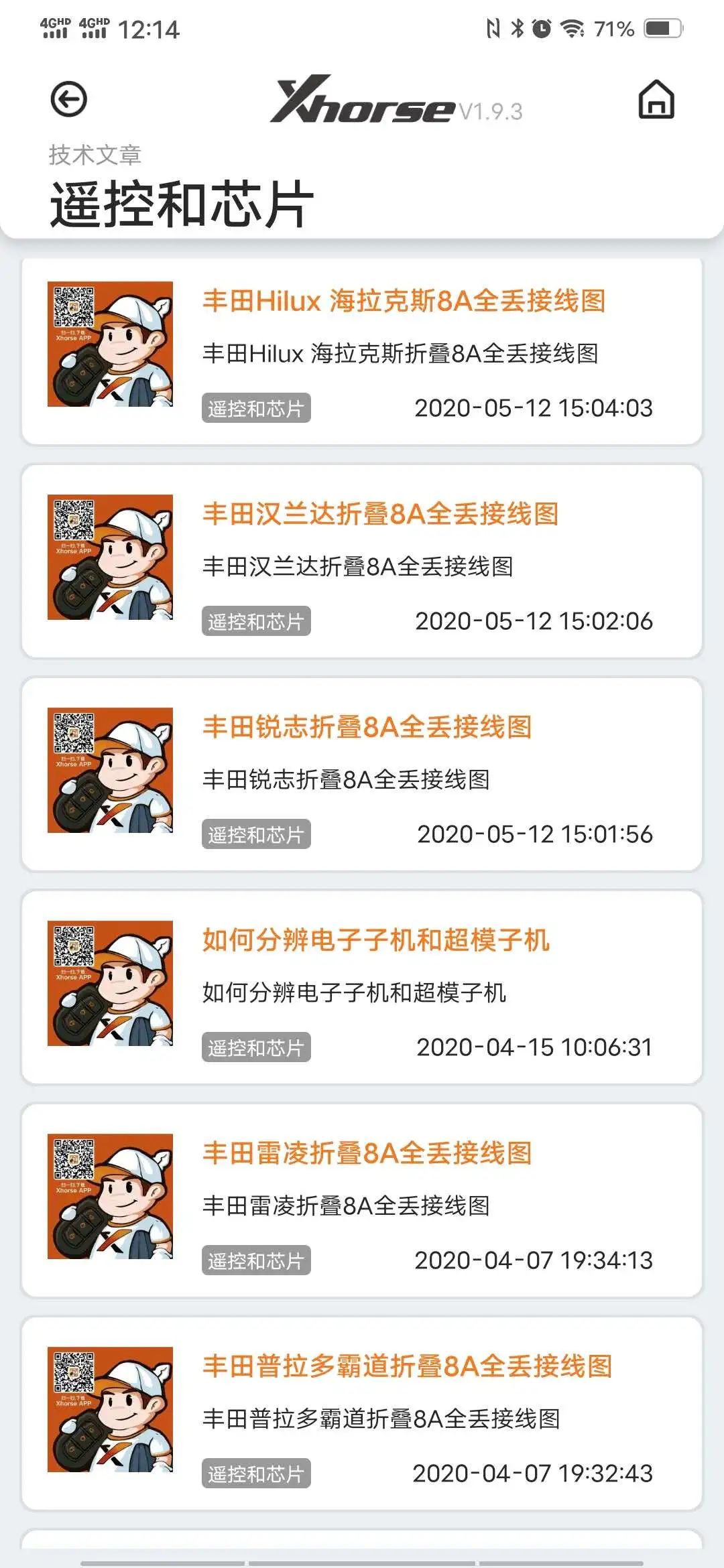Open article 丰田锐志折叠8A全丢接线图
Screen dimensions: 724x1568
point(367,727)
